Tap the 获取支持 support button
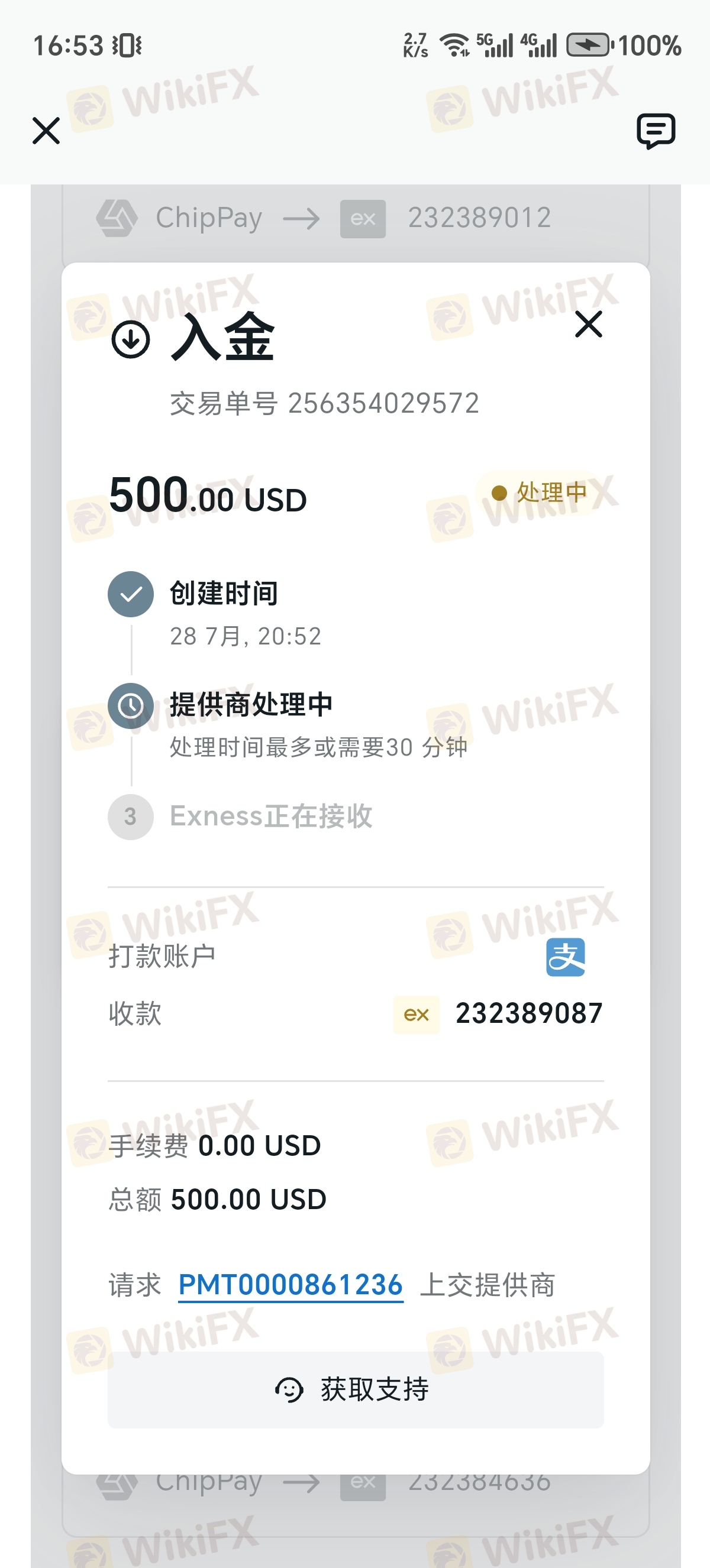The height and width of the screenshot is (1568, 710). pyautogui.click(x=356, y=1389)
